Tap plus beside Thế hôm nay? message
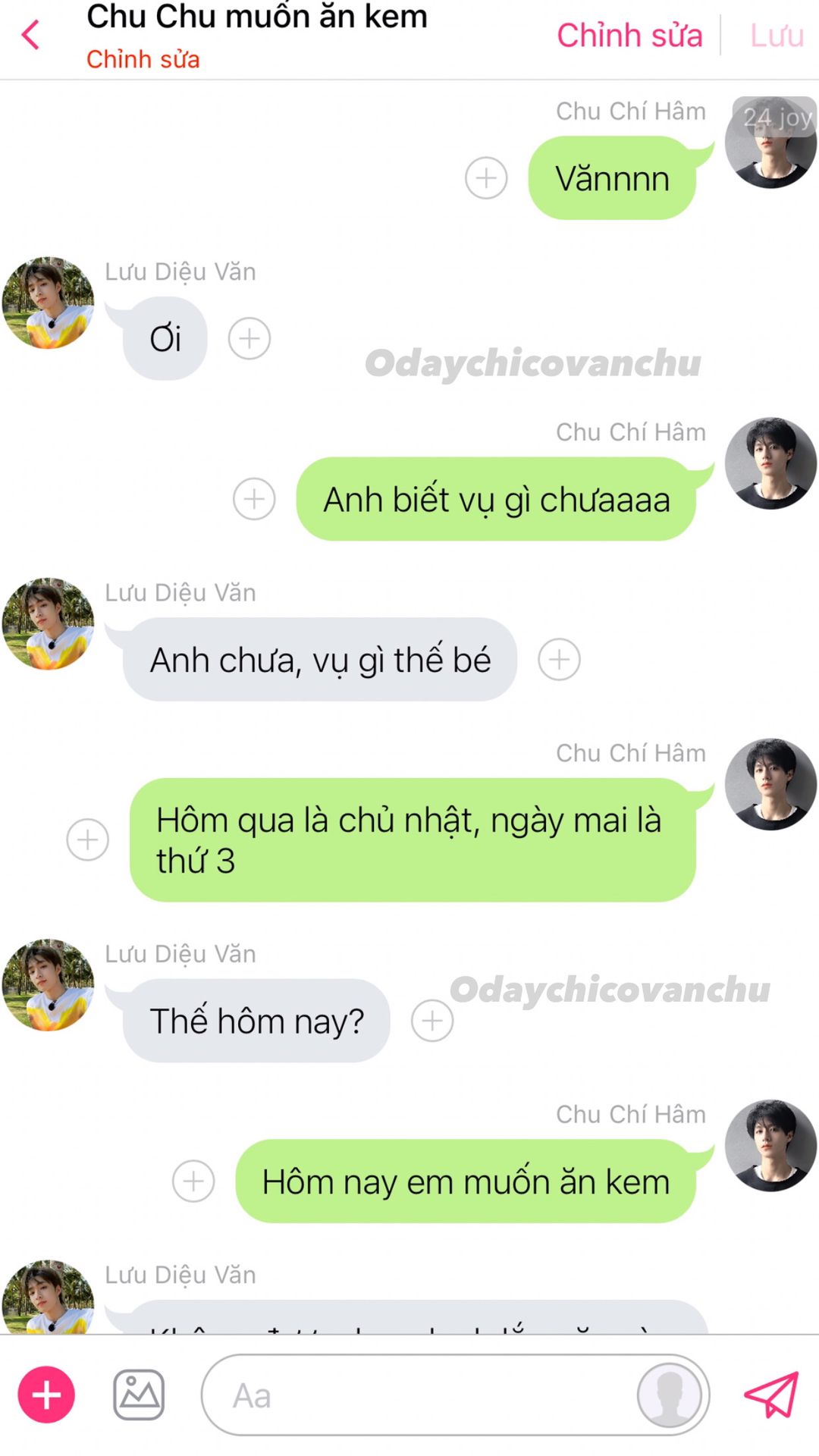The width and height of the screenshot is (819, 1456). coord(432,1021)
